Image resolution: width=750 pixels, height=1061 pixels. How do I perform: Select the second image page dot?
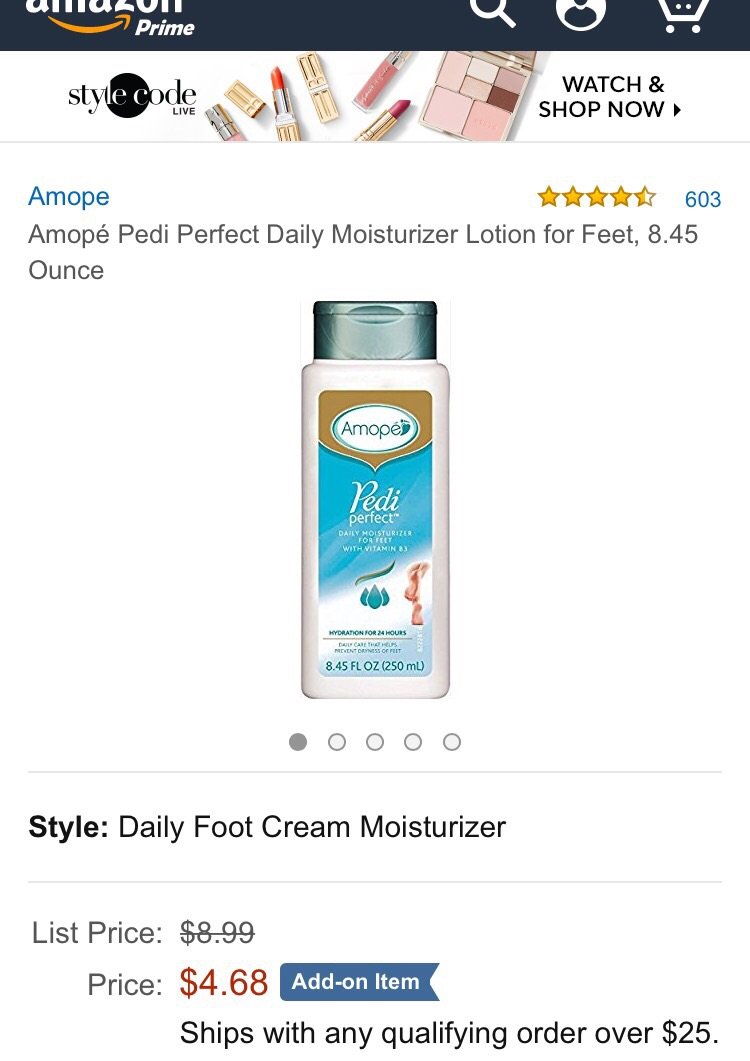337,742
